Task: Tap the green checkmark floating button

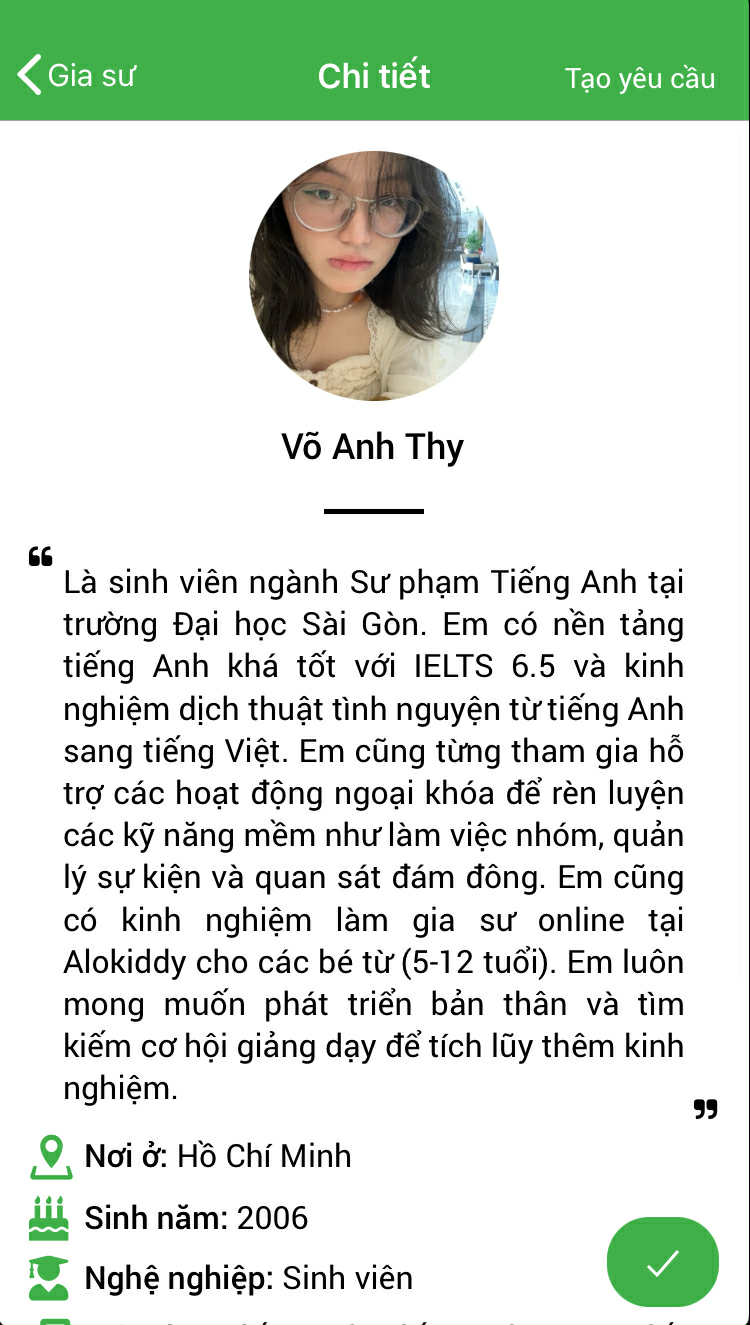Action: point(662,1262)
